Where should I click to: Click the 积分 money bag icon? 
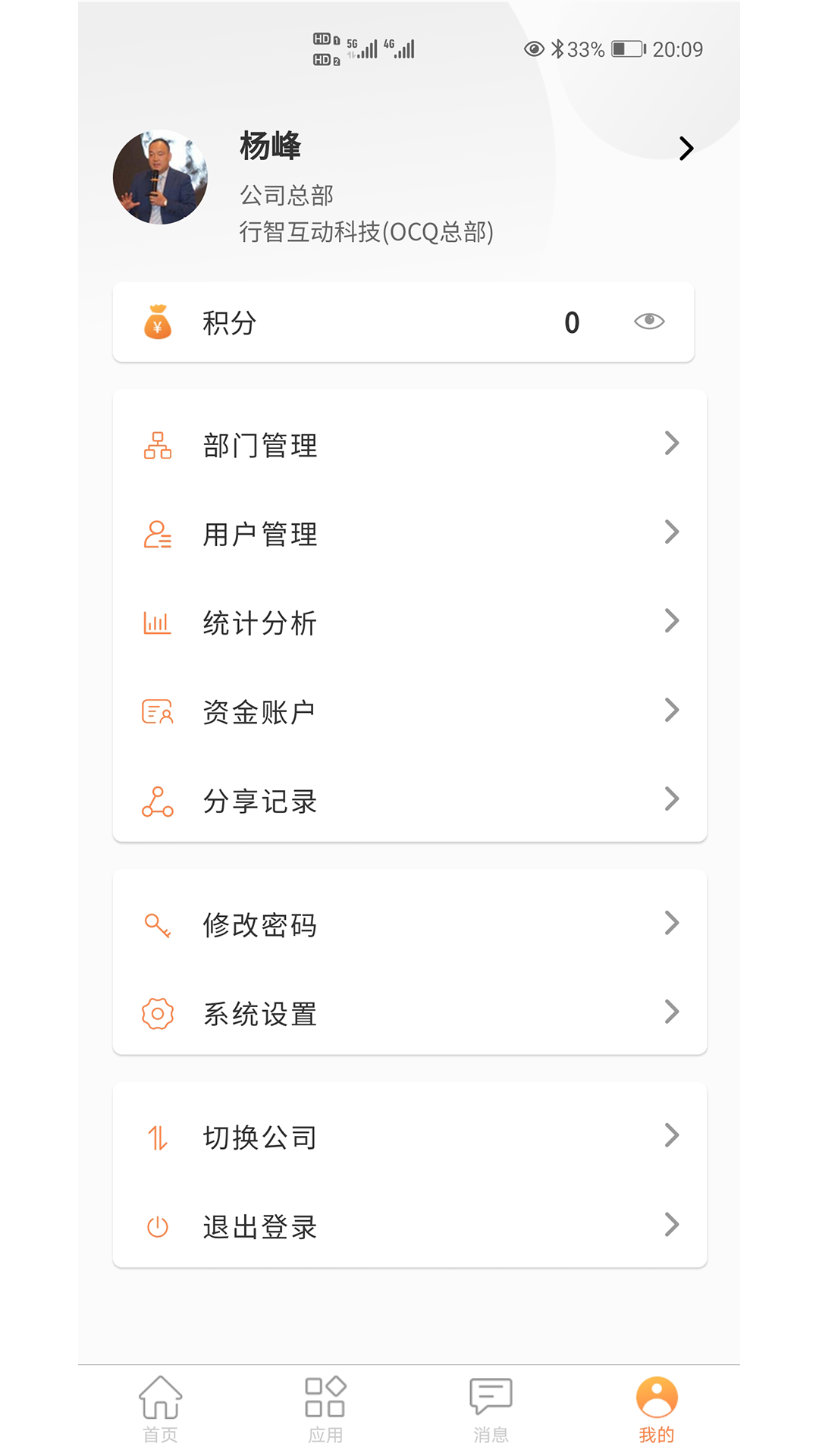157,322
